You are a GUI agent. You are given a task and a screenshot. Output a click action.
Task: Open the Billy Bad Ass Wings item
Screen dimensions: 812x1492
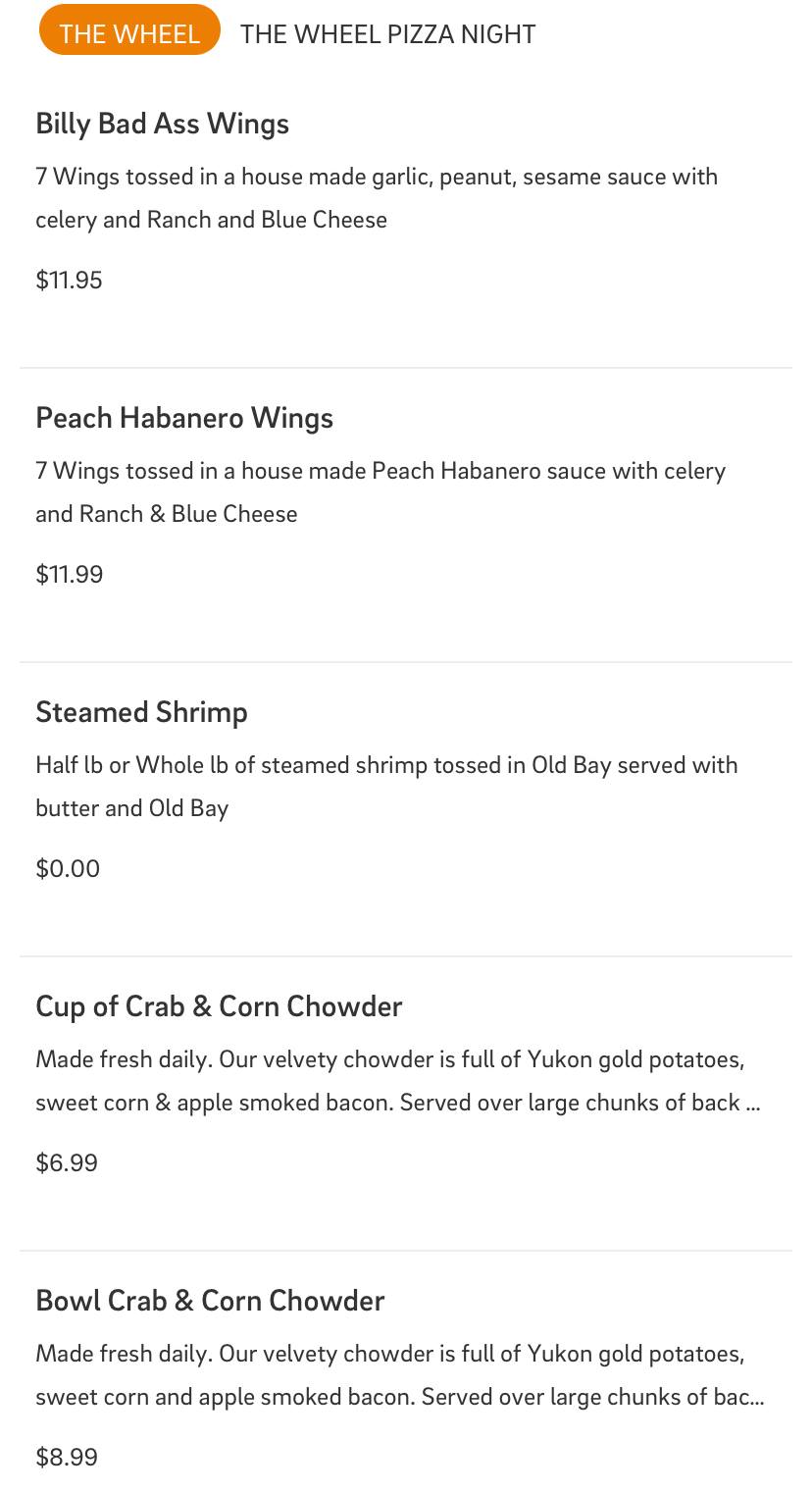click(406, 222)
